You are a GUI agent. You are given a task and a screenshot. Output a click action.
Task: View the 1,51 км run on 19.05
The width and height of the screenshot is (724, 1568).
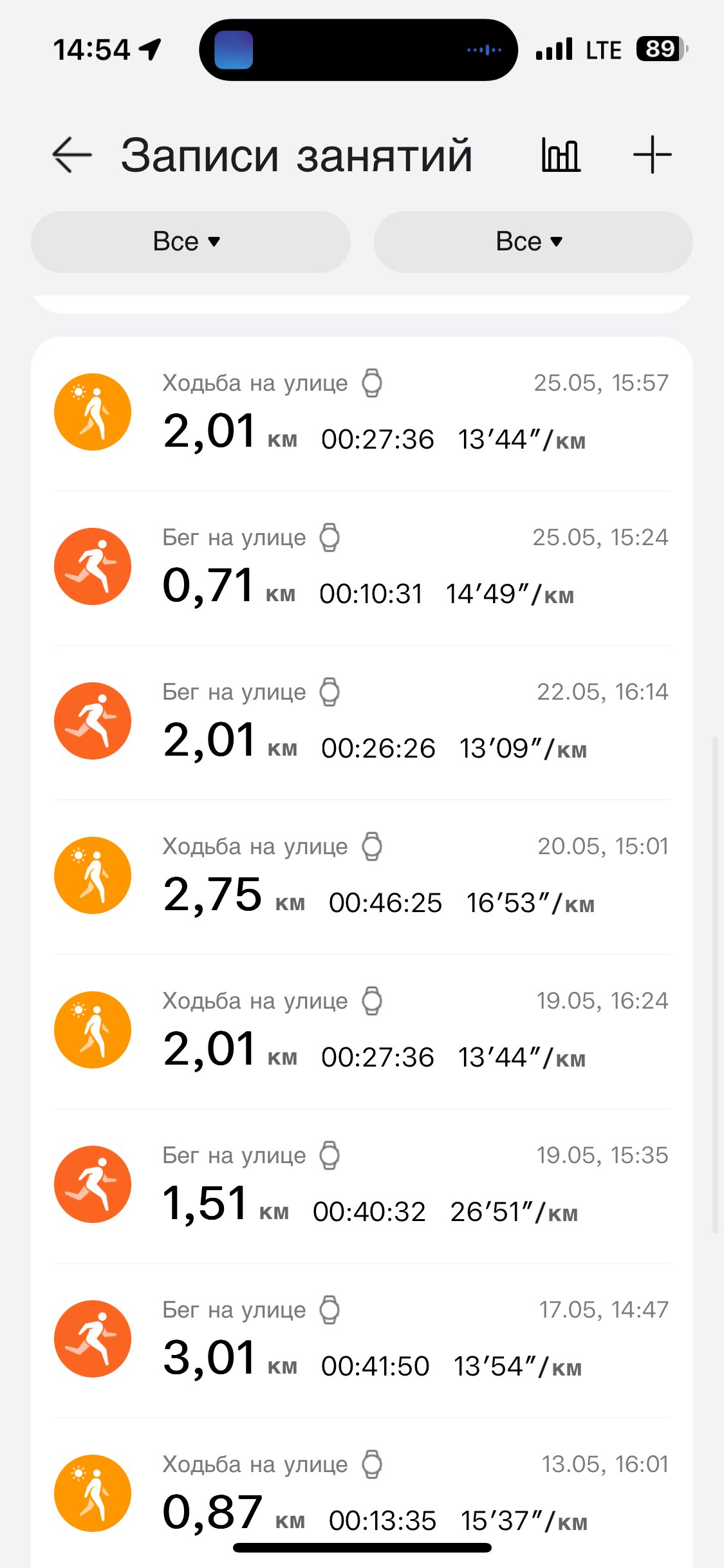(362, 1186)
